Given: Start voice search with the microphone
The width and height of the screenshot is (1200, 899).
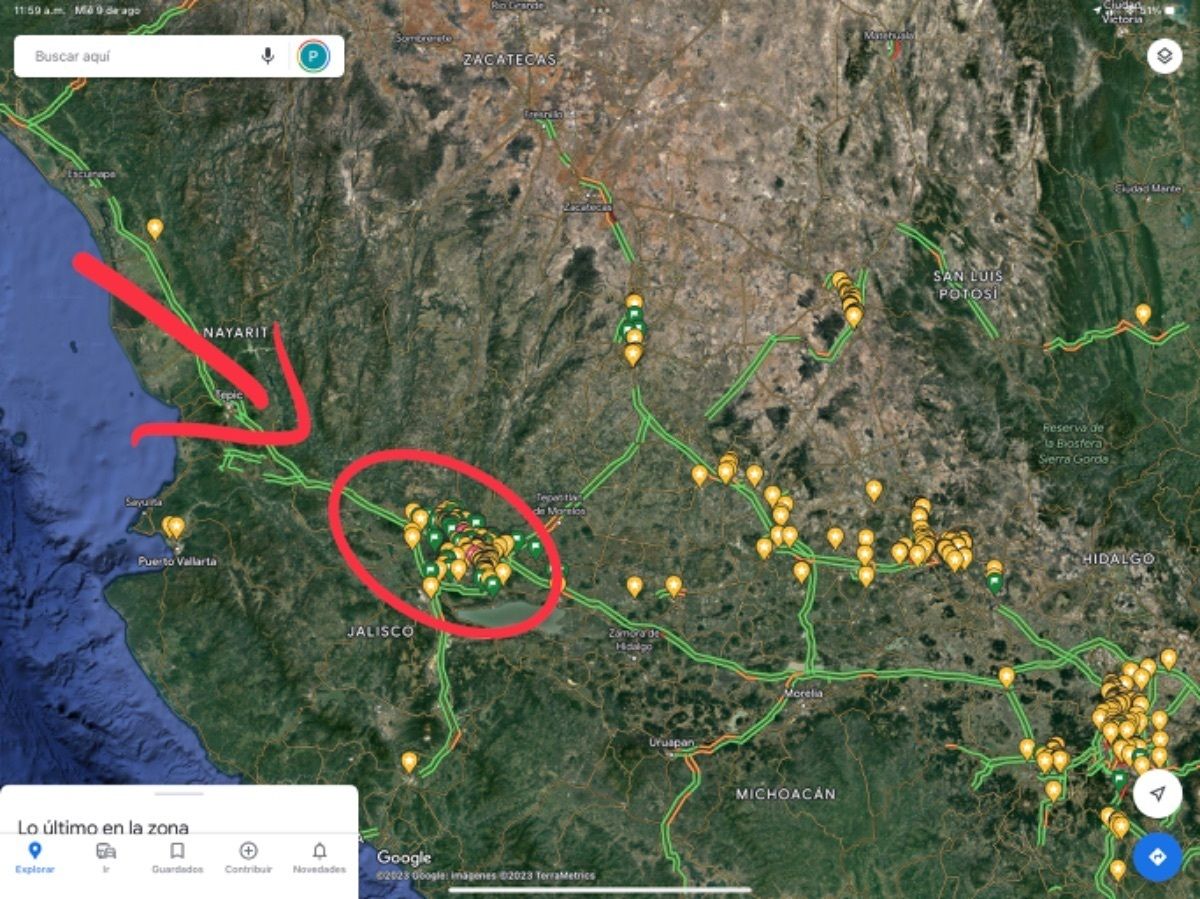Looking at the screenshot, I should point(268,56).
